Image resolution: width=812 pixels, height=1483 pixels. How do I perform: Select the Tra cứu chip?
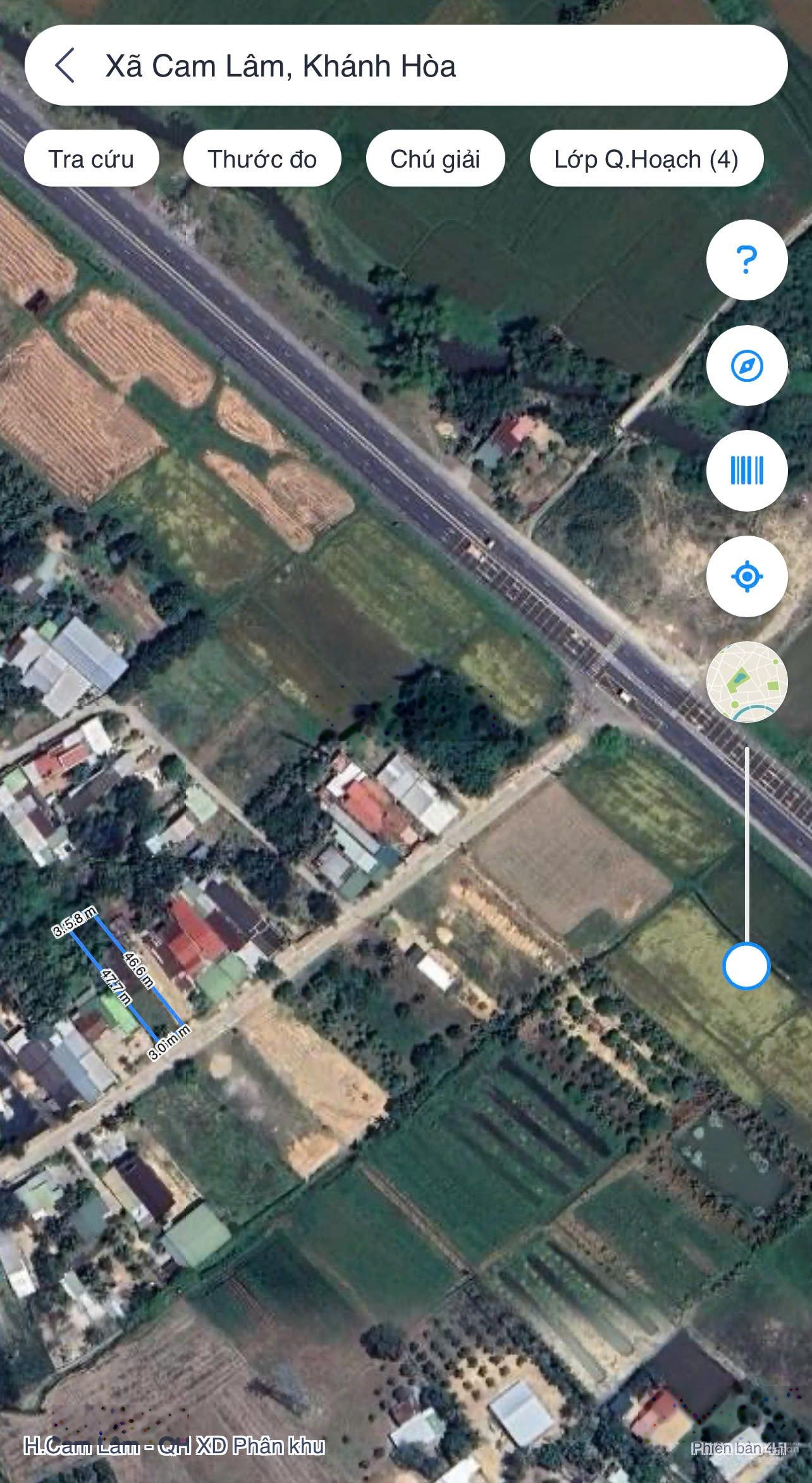click(91, 159)
